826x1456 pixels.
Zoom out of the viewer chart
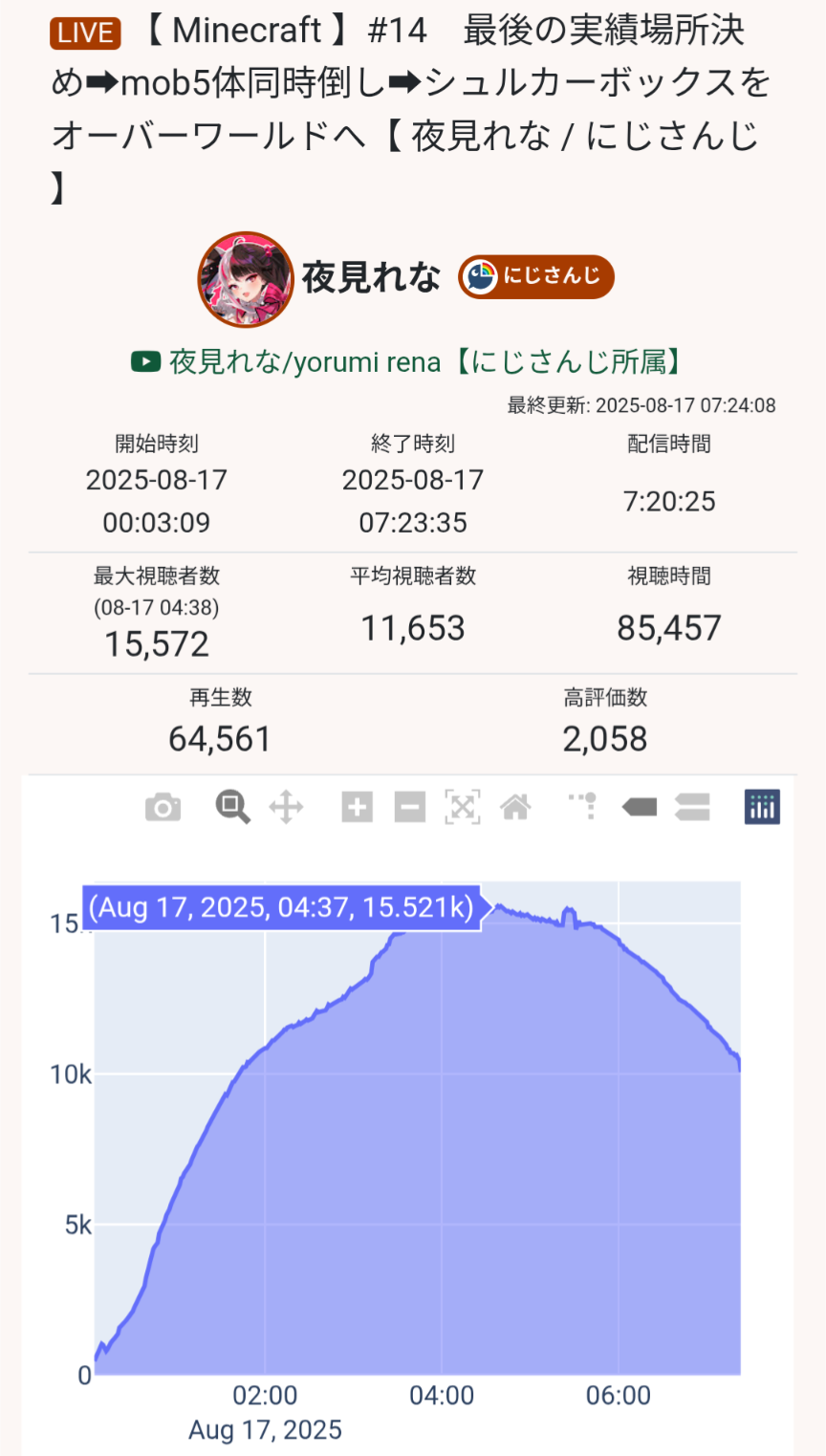pos(409,808)
